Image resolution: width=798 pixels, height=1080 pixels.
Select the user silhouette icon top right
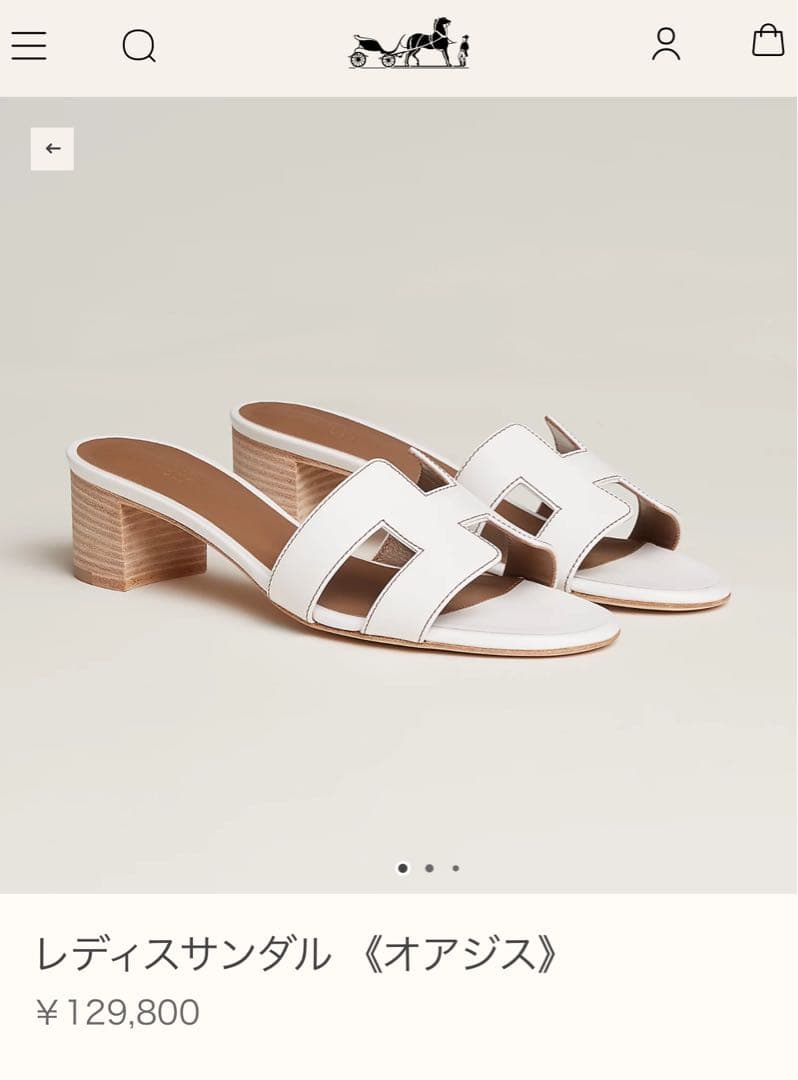click(668, 46)
